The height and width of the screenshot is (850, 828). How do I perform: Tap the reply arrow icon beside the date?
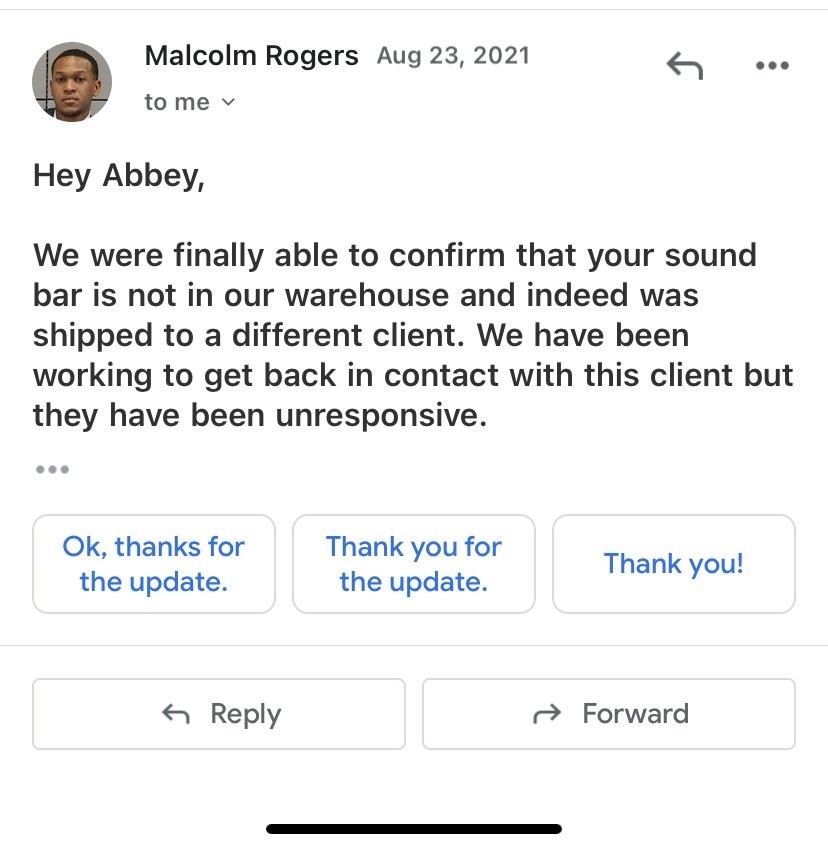685,67
